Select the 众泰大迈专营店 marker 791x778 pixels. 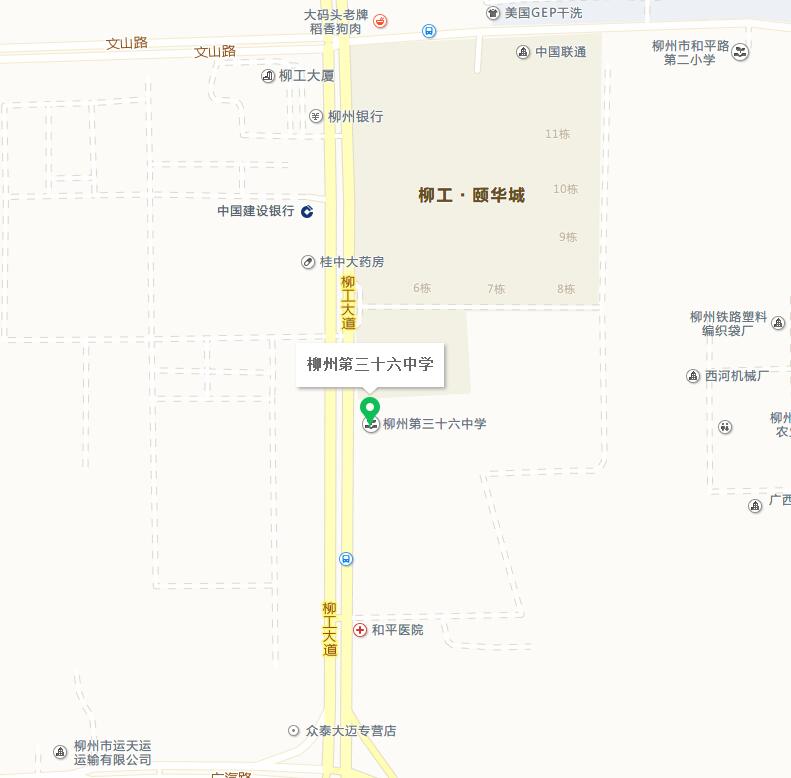pyautogui.click(x=293, y=731)
